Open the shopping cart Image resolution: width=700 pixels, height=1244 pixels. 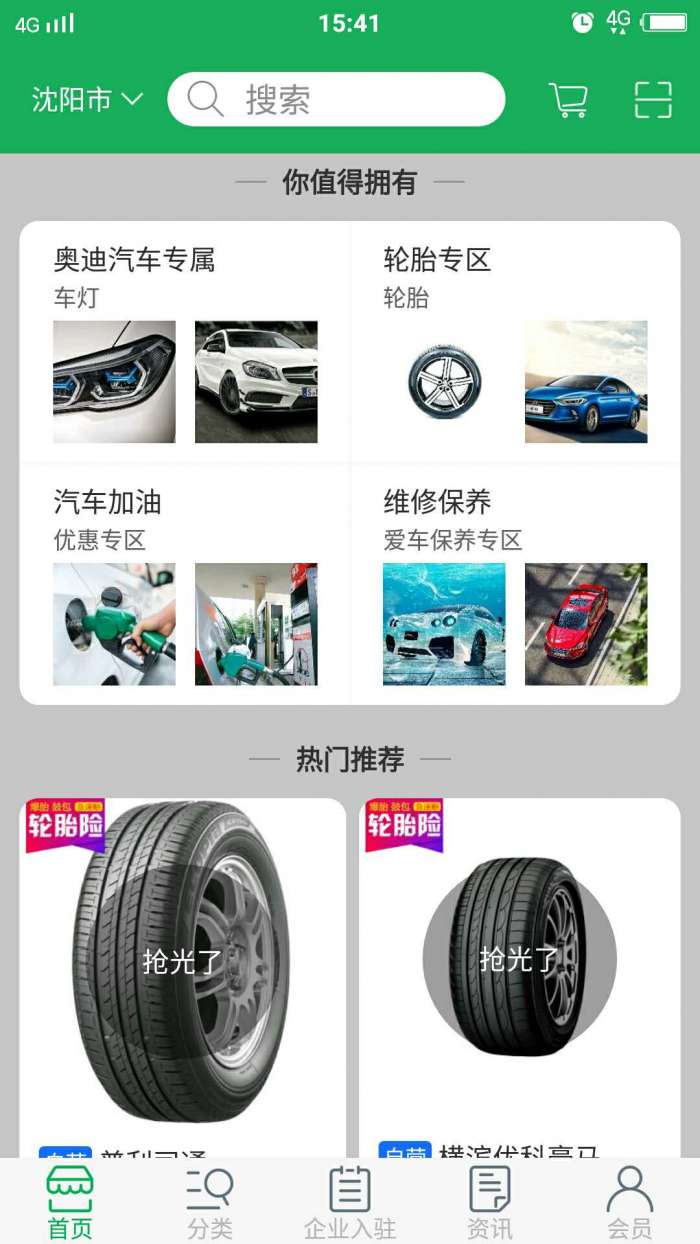coord(568,100)
